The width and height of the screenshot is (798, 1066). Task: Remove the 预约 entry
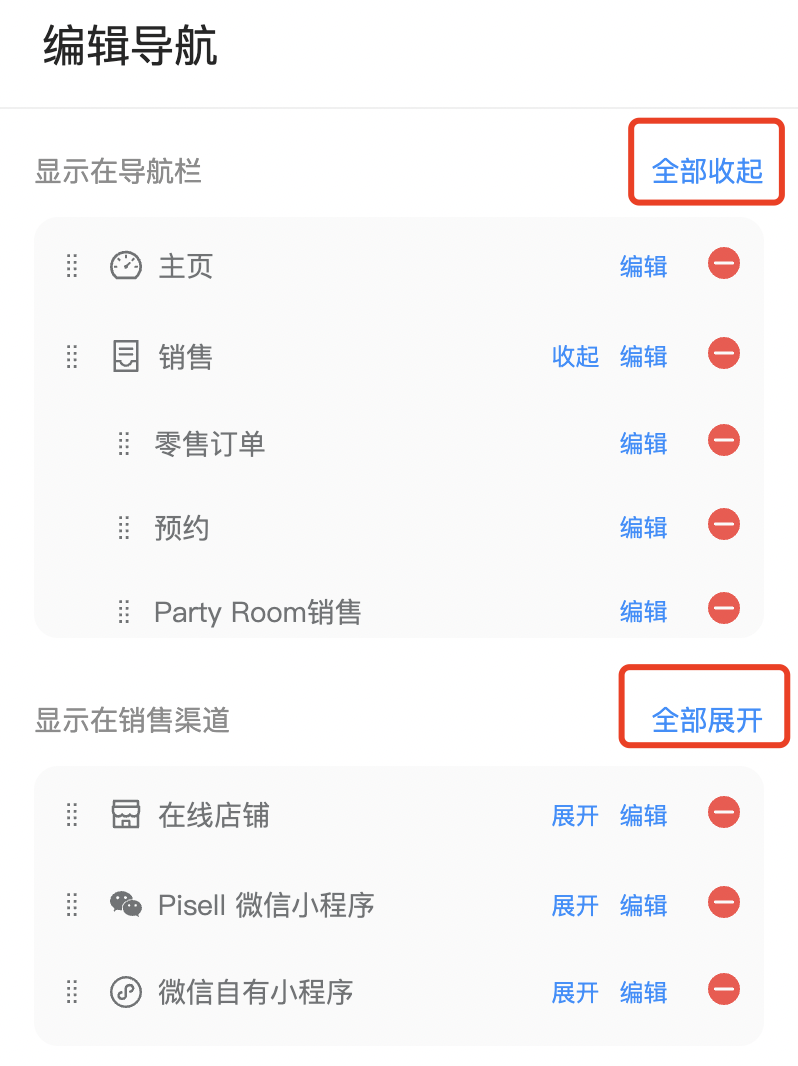click(x=724, y=524)
